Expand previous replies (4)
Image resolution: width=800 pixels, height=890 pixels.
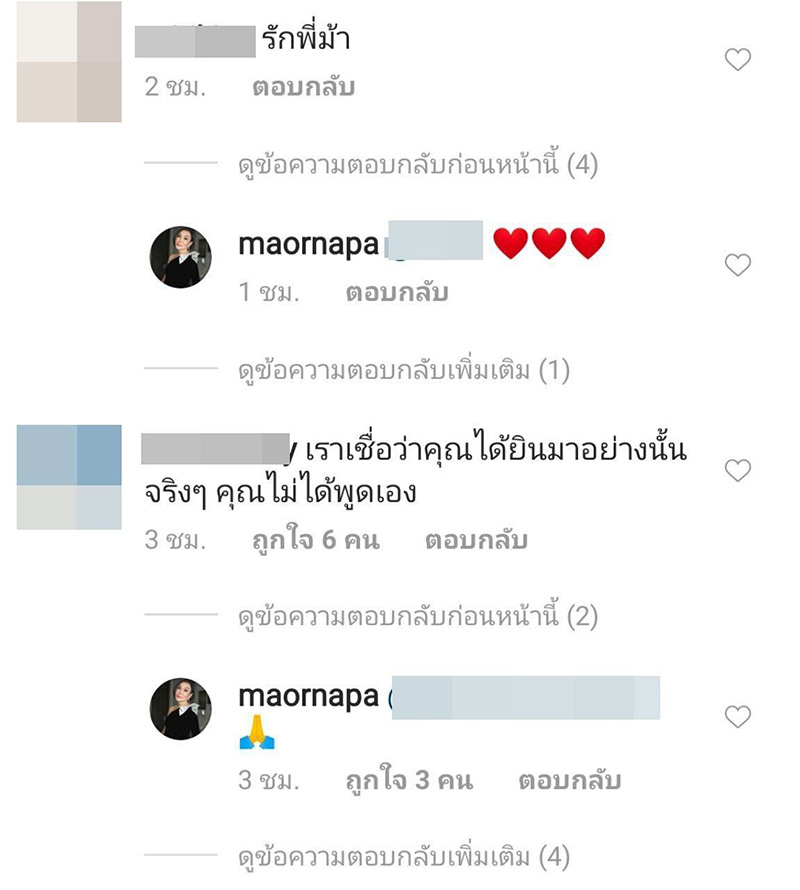coord(417,165)
